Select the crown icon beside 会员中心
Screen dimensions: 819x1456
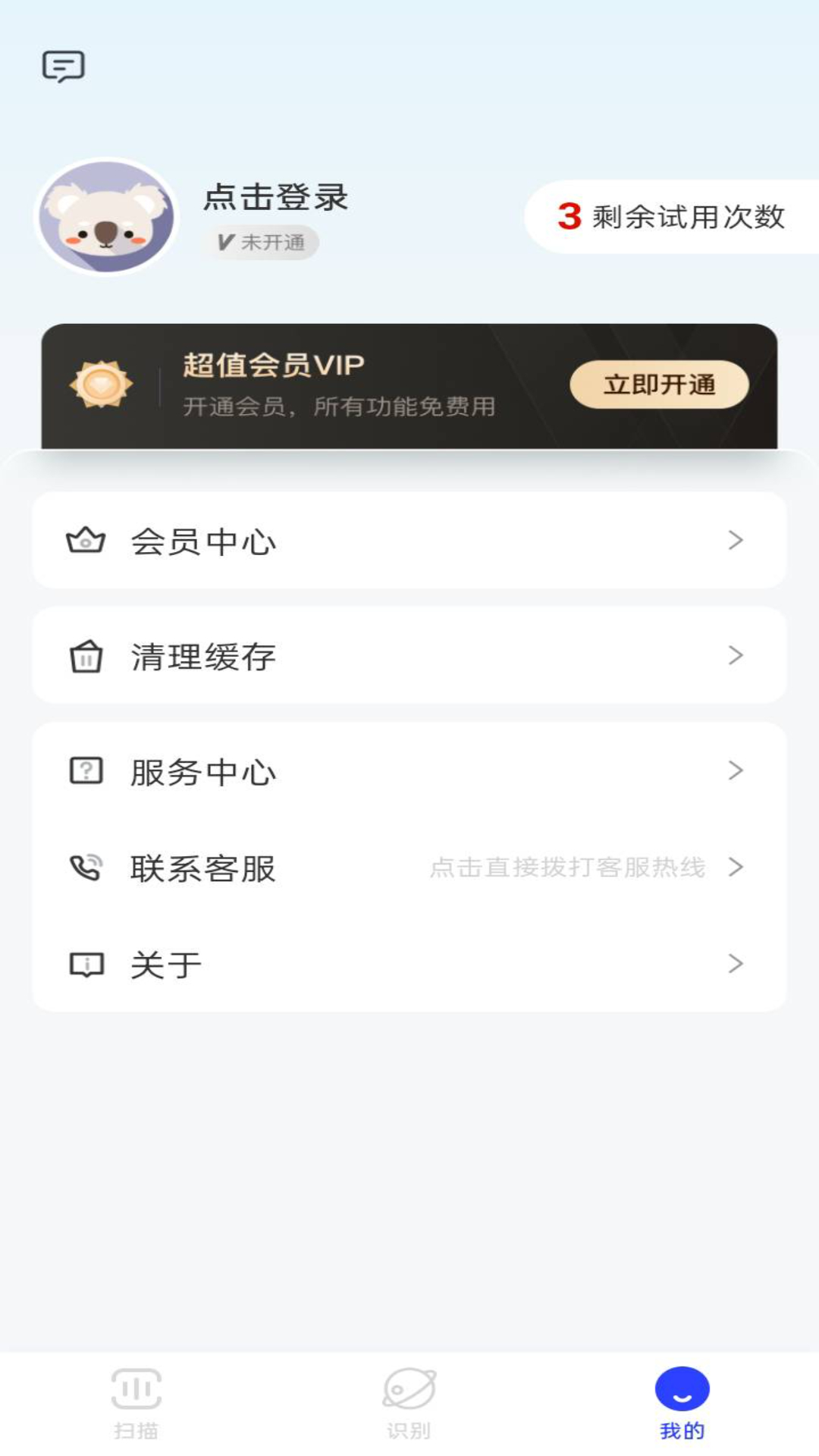coord(86,540)
